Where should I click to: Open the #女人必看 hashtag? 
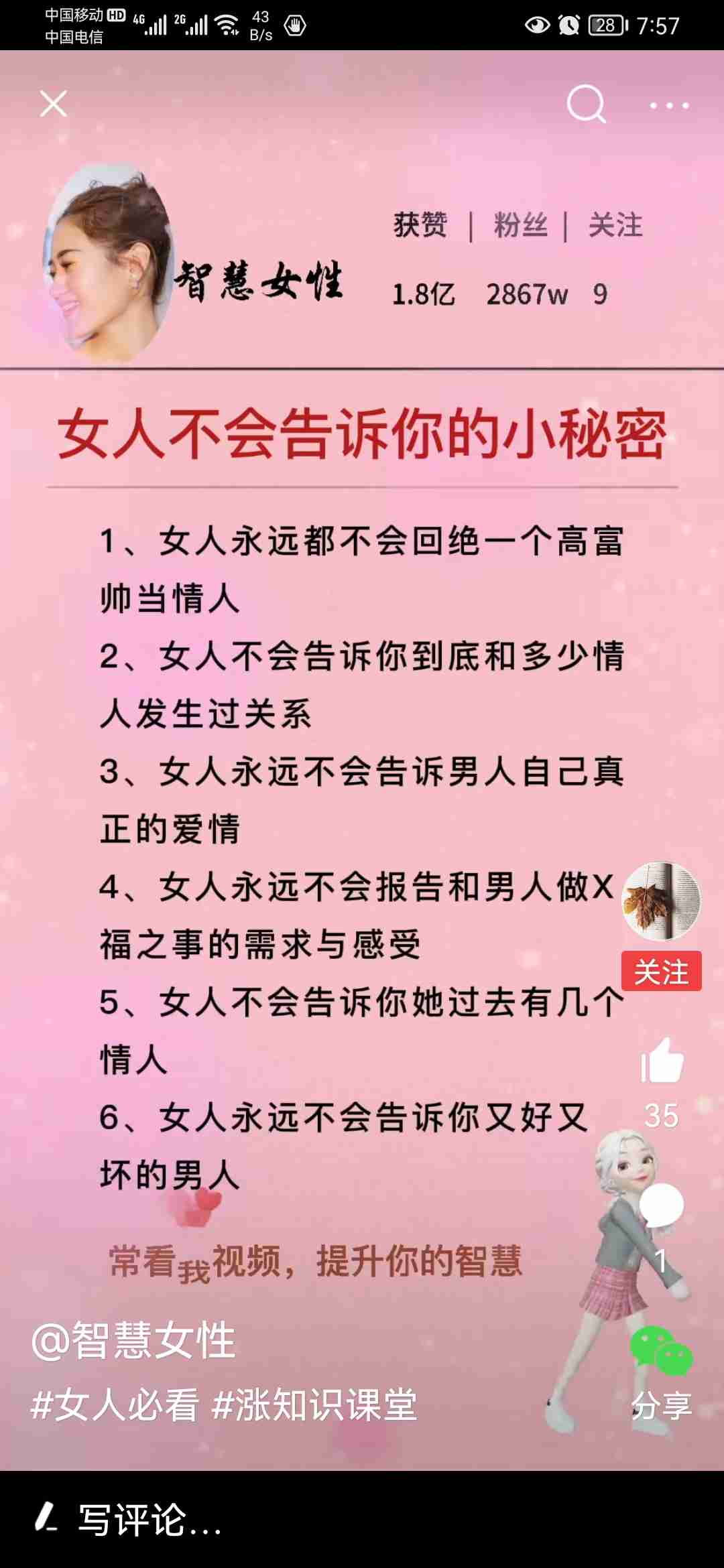pyautogui.click(x=115, y=1405)
